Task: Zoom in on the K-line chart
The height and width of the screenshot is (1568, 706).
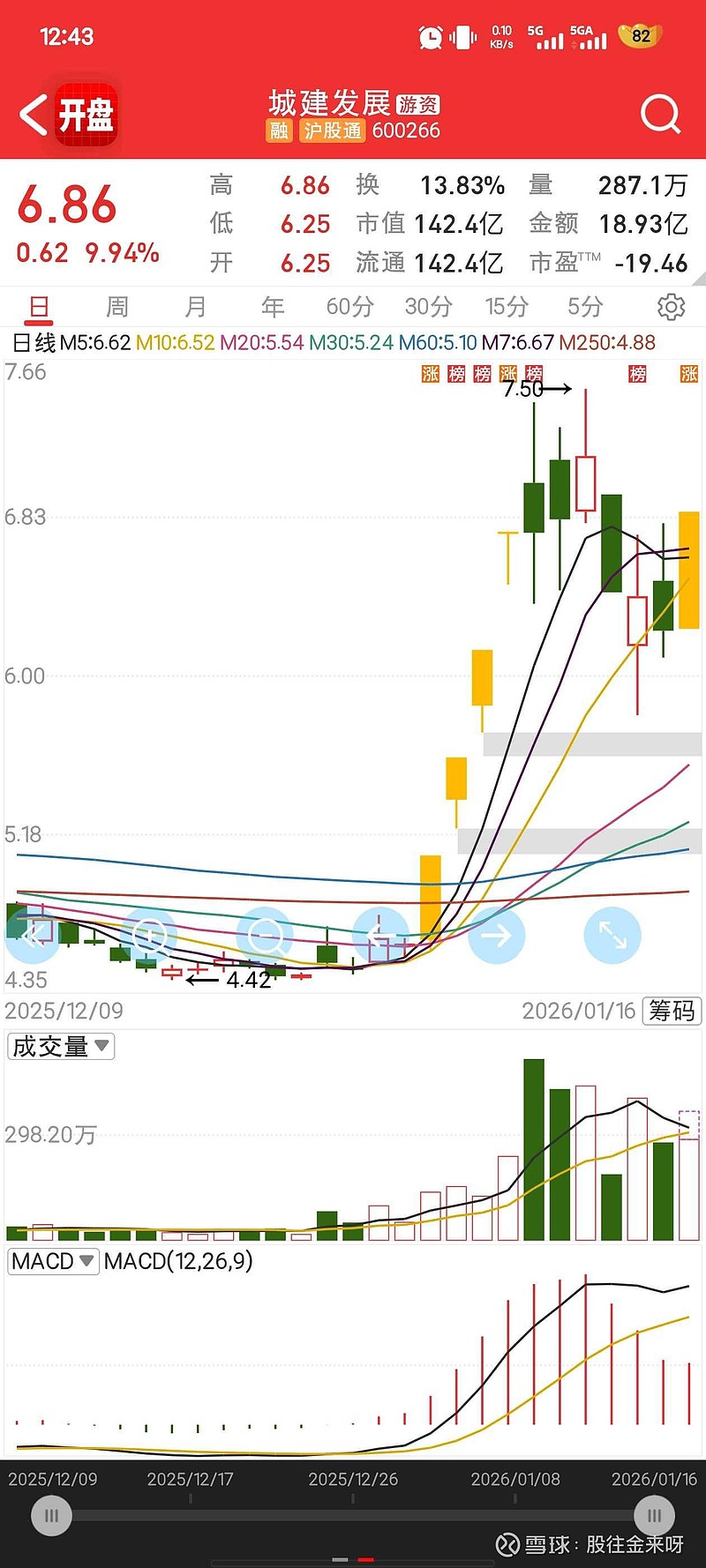Action: click(x=148, y=935)
